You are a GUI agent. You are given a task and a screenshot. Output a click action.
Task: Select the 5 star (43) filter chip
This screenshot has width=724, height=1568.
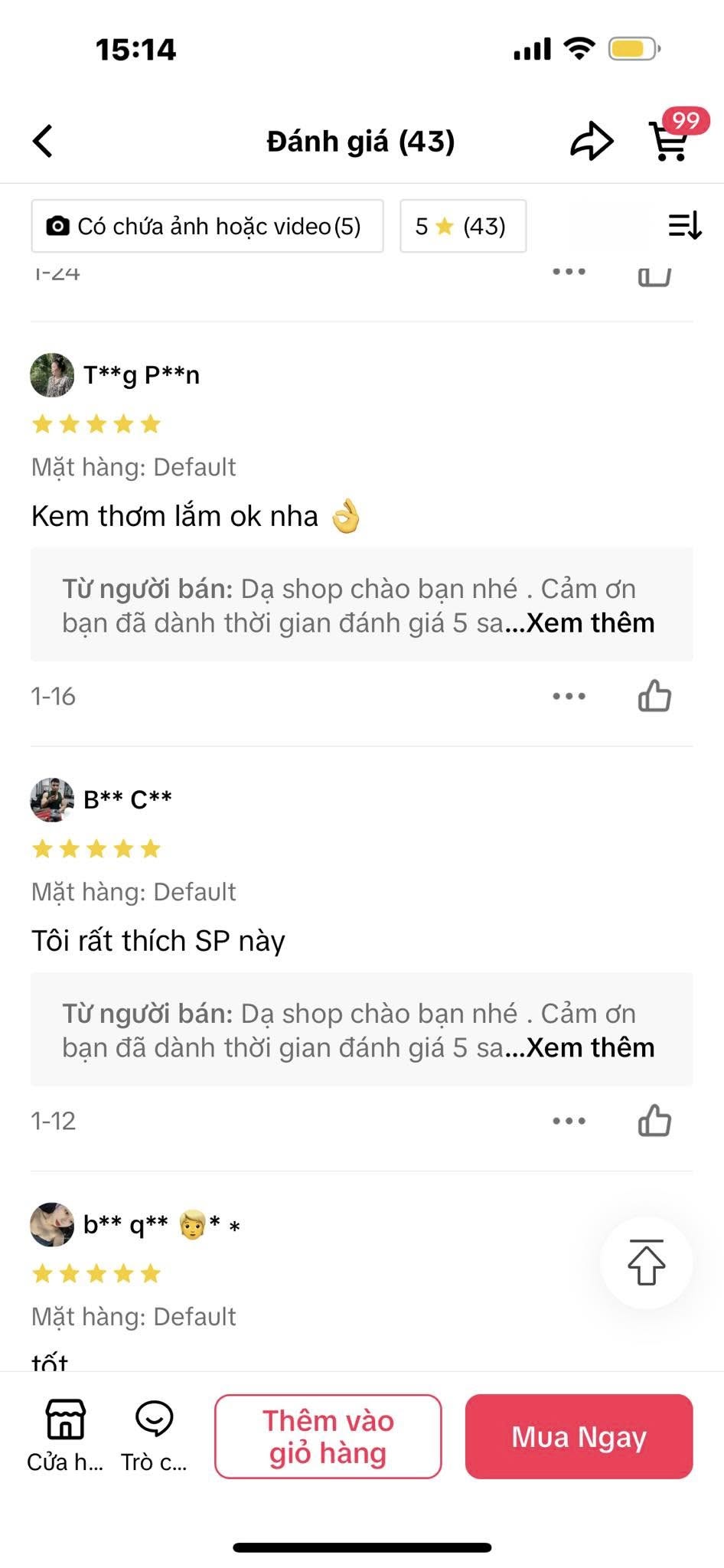click(x=462, y=226)
